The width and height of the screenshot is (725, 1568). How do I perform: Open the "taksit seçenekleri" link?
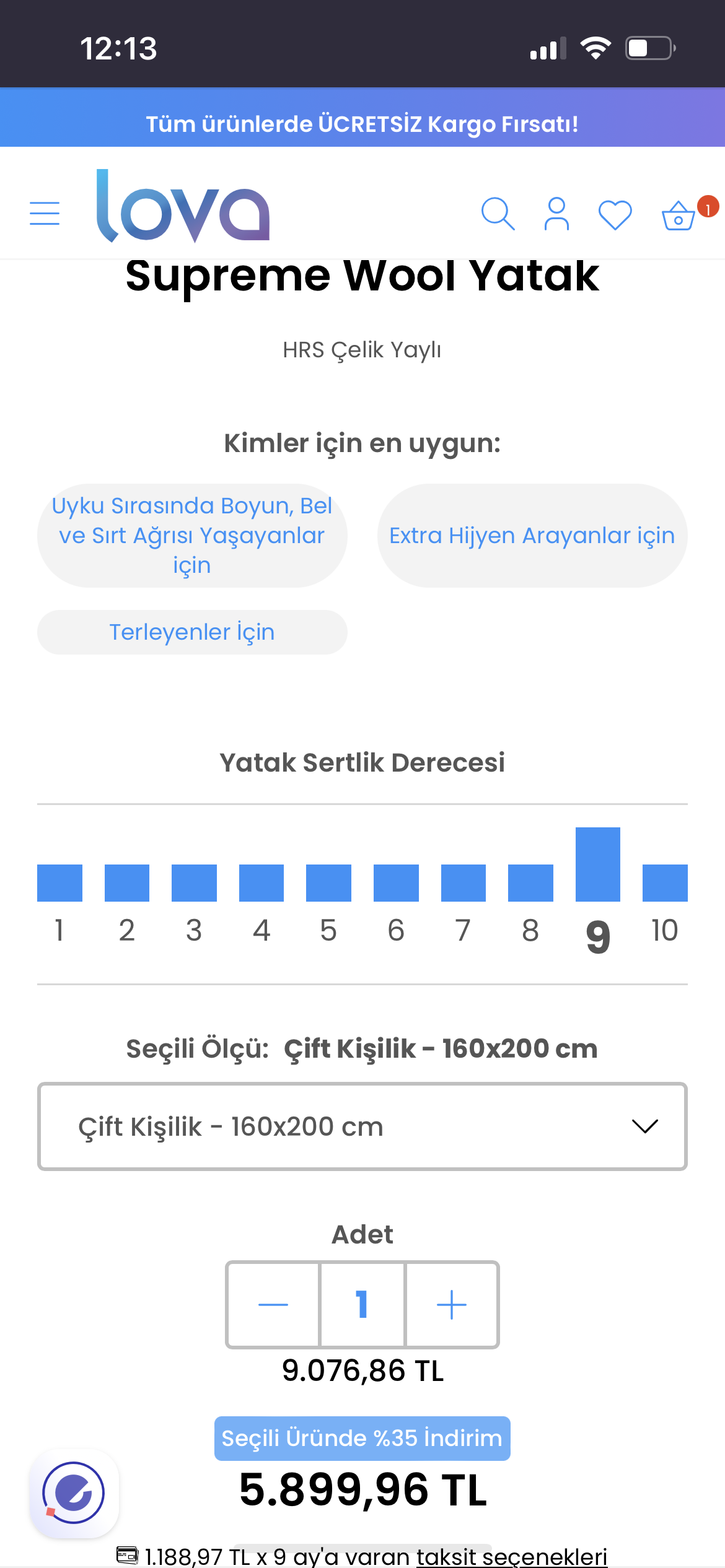[x=511, y=1557]
